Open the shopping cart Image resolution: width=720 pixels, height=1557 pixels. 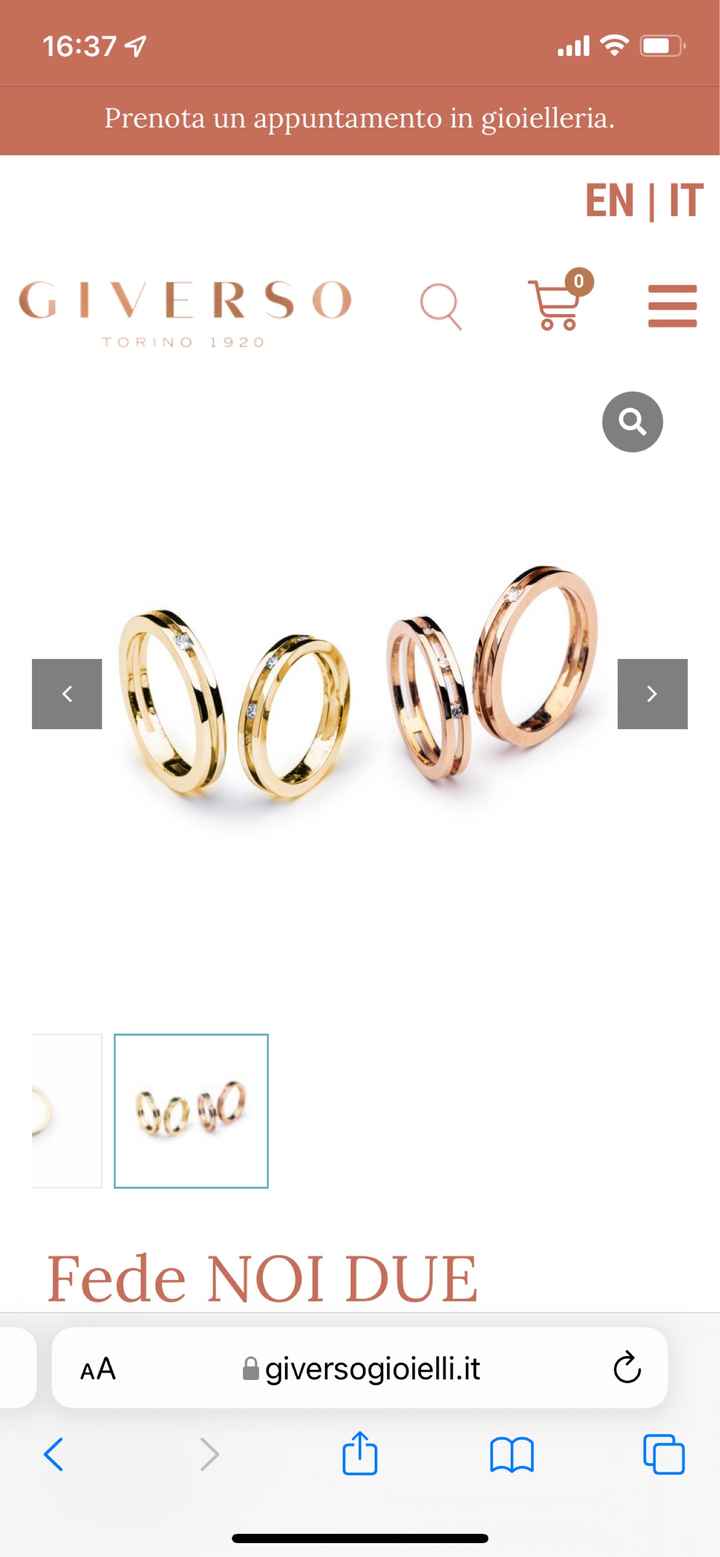557,304
